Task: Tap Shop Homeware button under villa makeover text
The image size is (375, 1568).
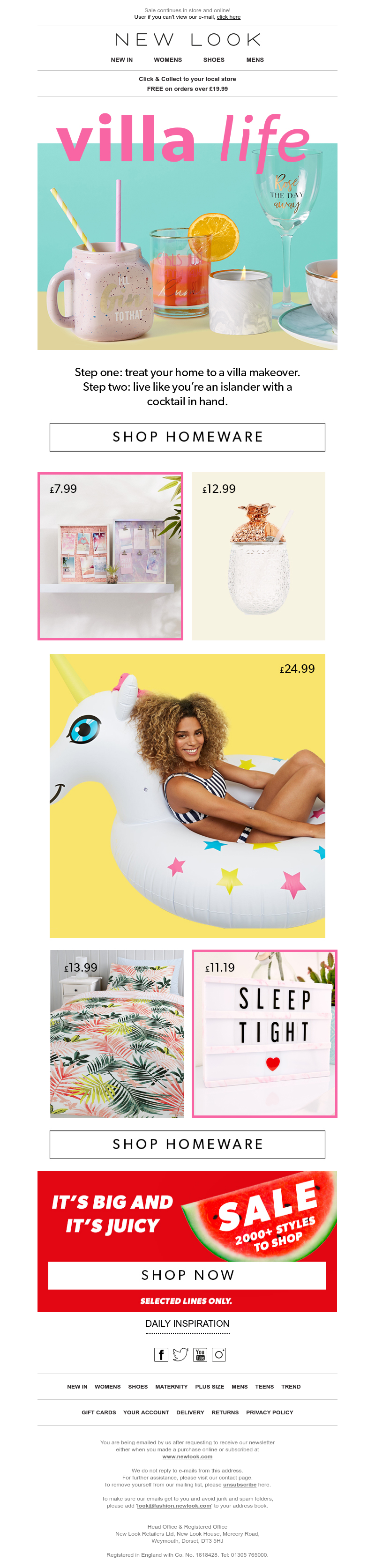Action: [187, 437]
